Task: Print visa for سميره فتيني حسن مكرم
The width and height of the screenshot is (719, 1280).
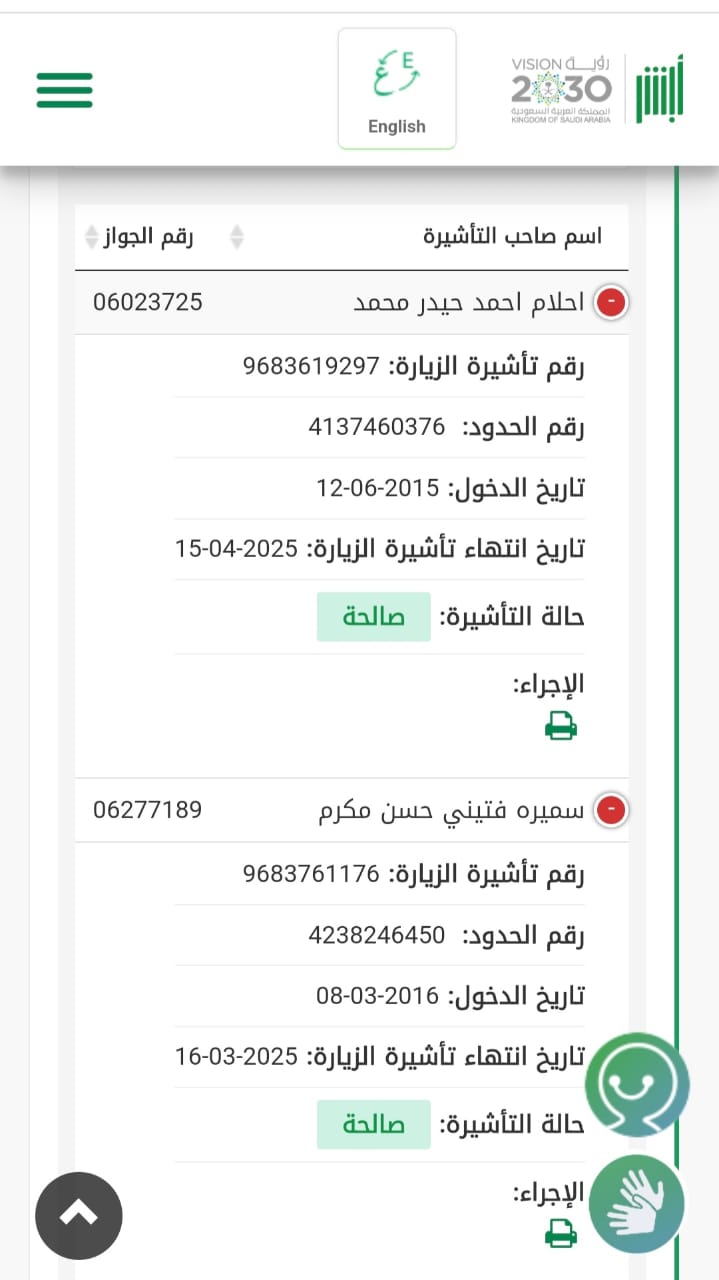Action: tap(561, 1234)
